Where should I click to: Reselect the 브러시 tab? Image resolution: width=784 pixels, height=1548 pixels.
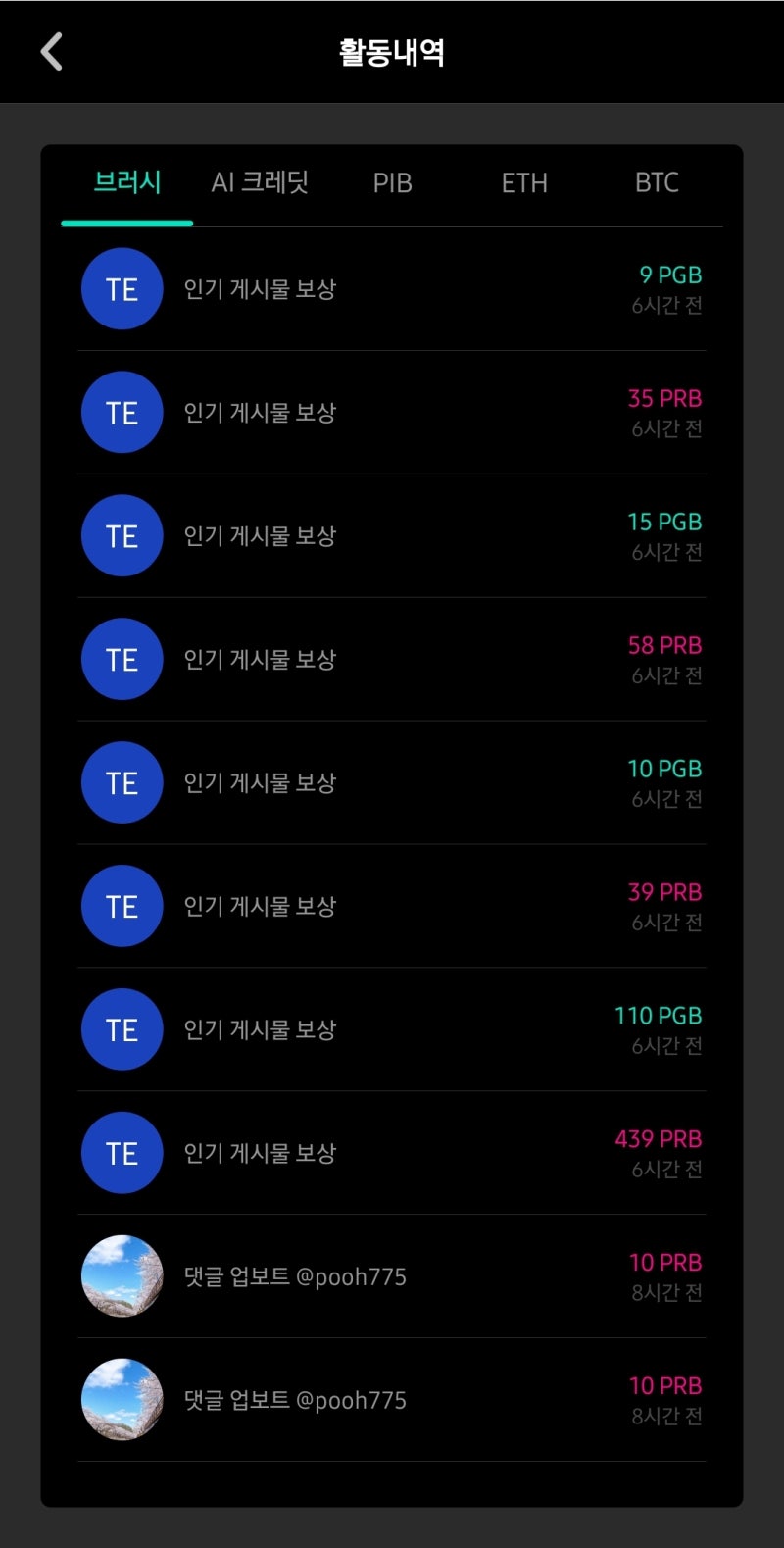[x=125, y=183]
